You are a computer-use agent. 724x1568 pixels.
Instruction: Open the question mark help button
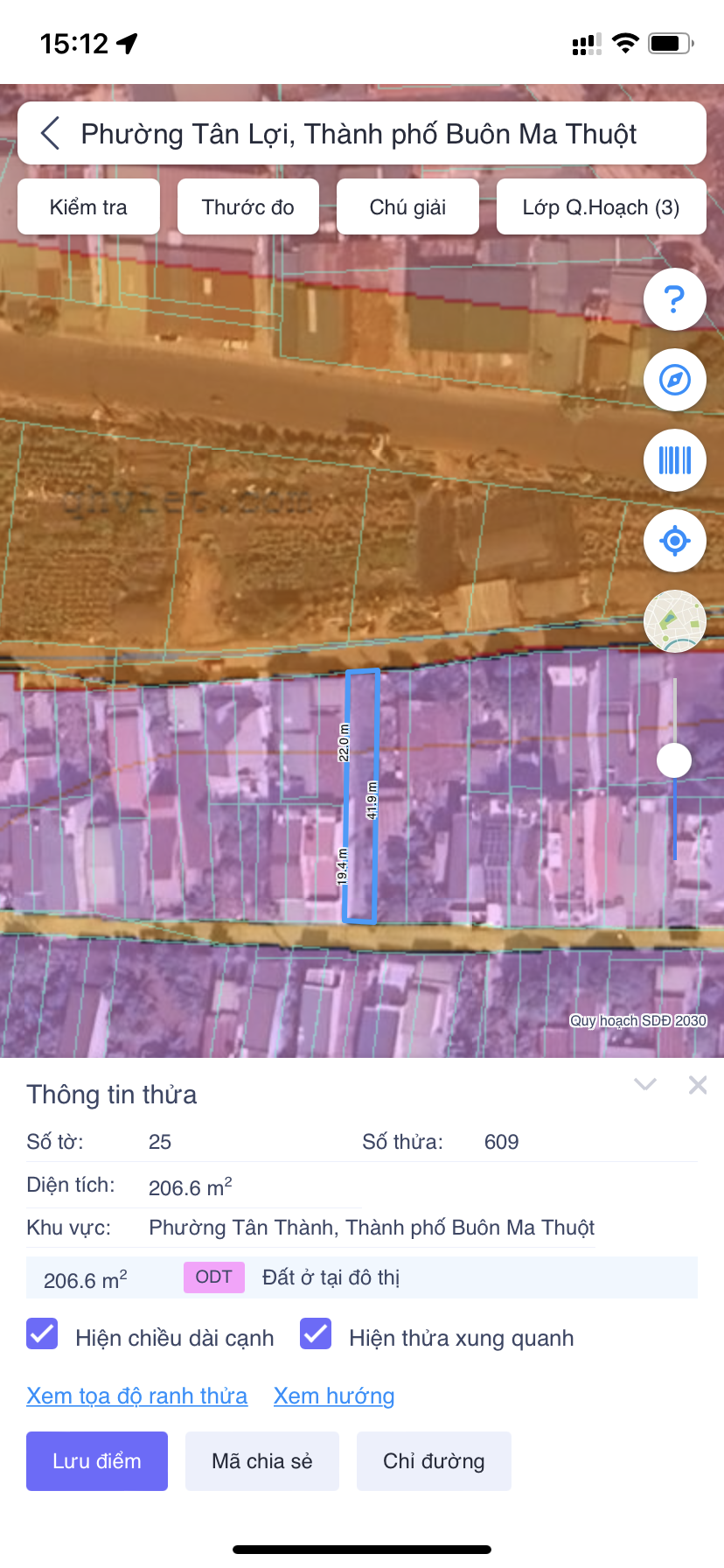674,299
